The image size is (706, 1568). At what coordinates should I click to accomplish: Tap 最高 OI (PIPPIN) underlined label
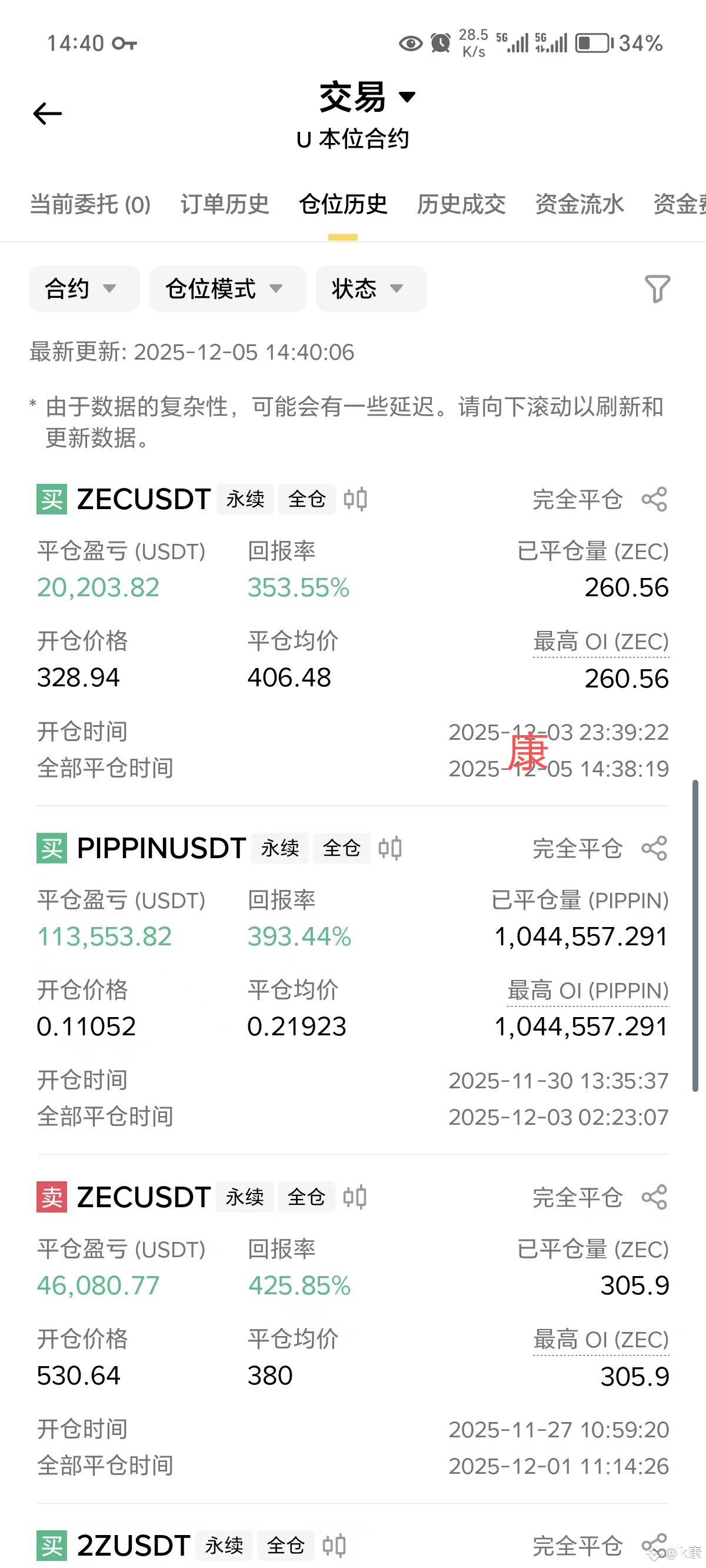point(588,991)
